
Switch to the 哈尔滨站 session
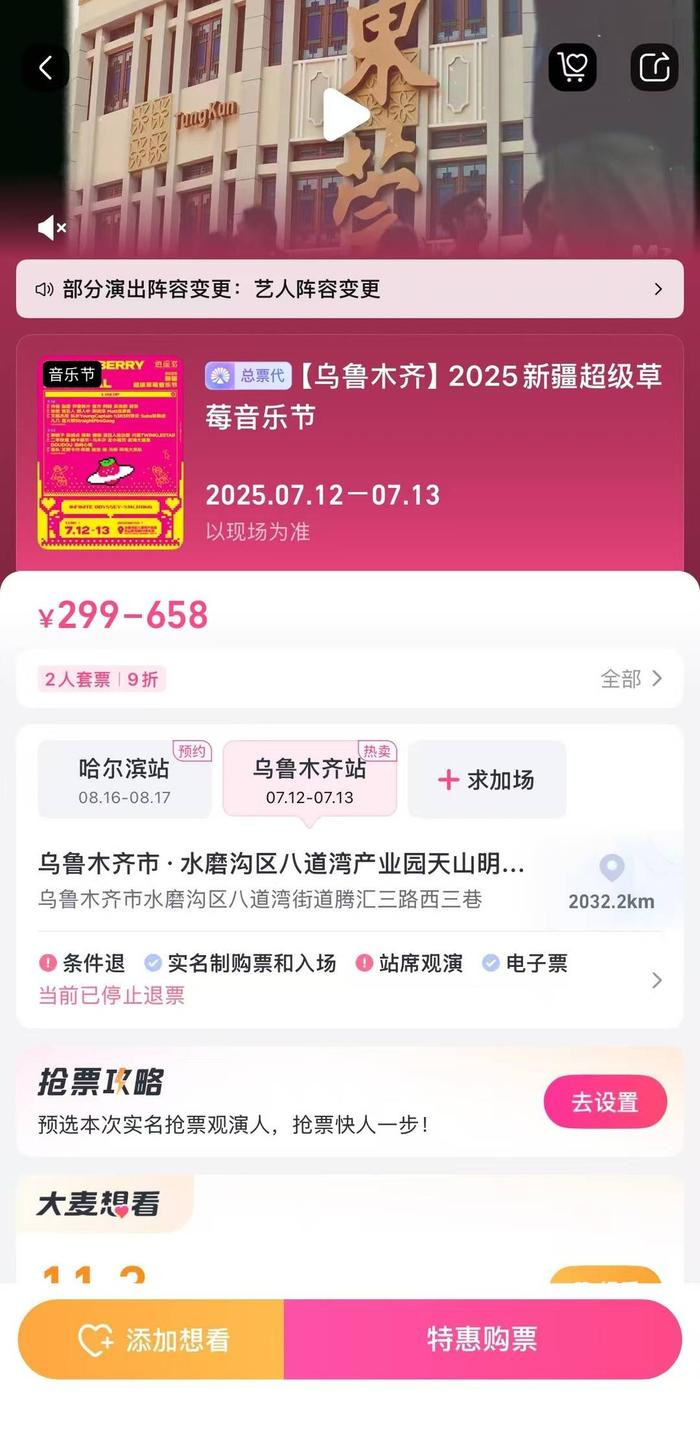click(x=124, y=780)
